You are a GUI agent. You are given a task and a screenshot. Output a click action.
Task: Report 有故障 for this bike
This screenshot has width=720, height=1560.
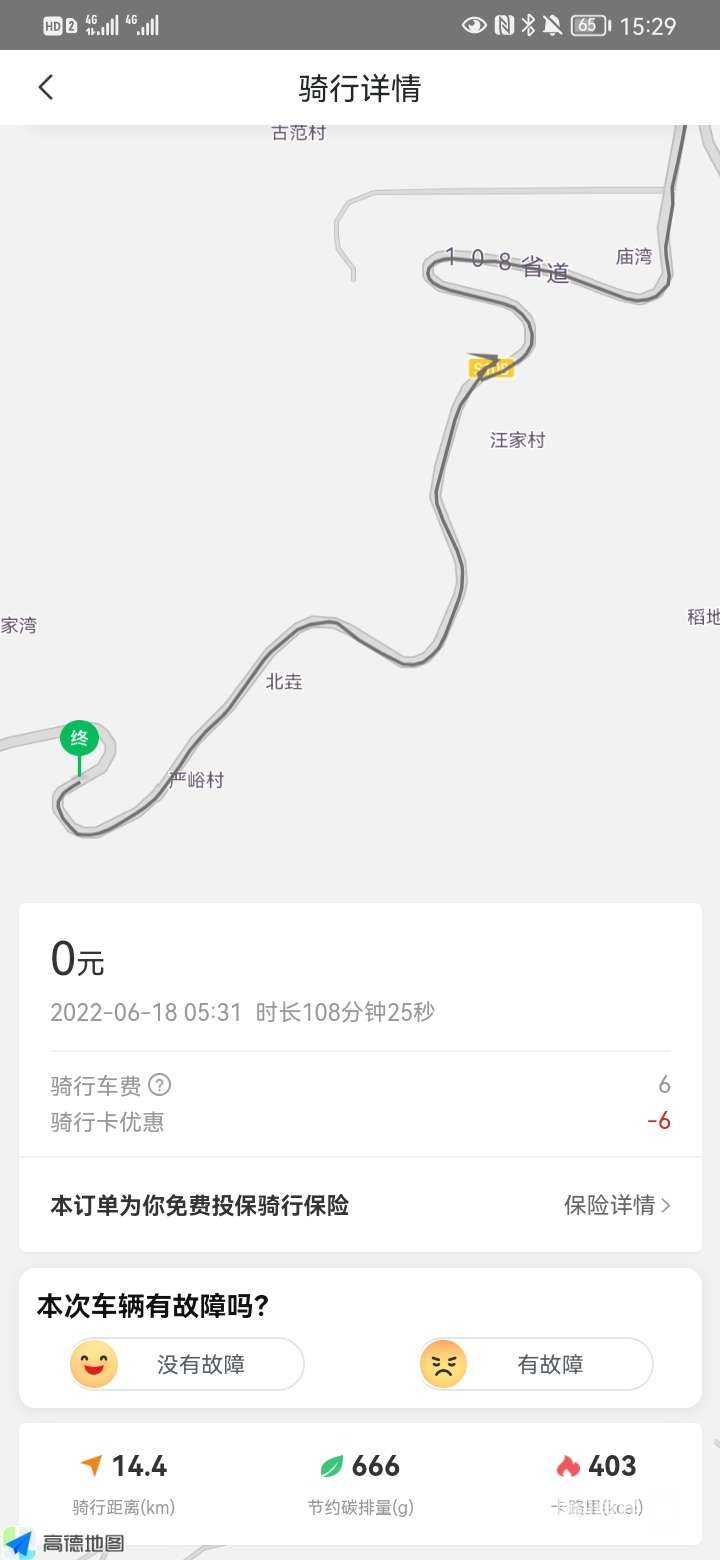[x=535, y=1364]
